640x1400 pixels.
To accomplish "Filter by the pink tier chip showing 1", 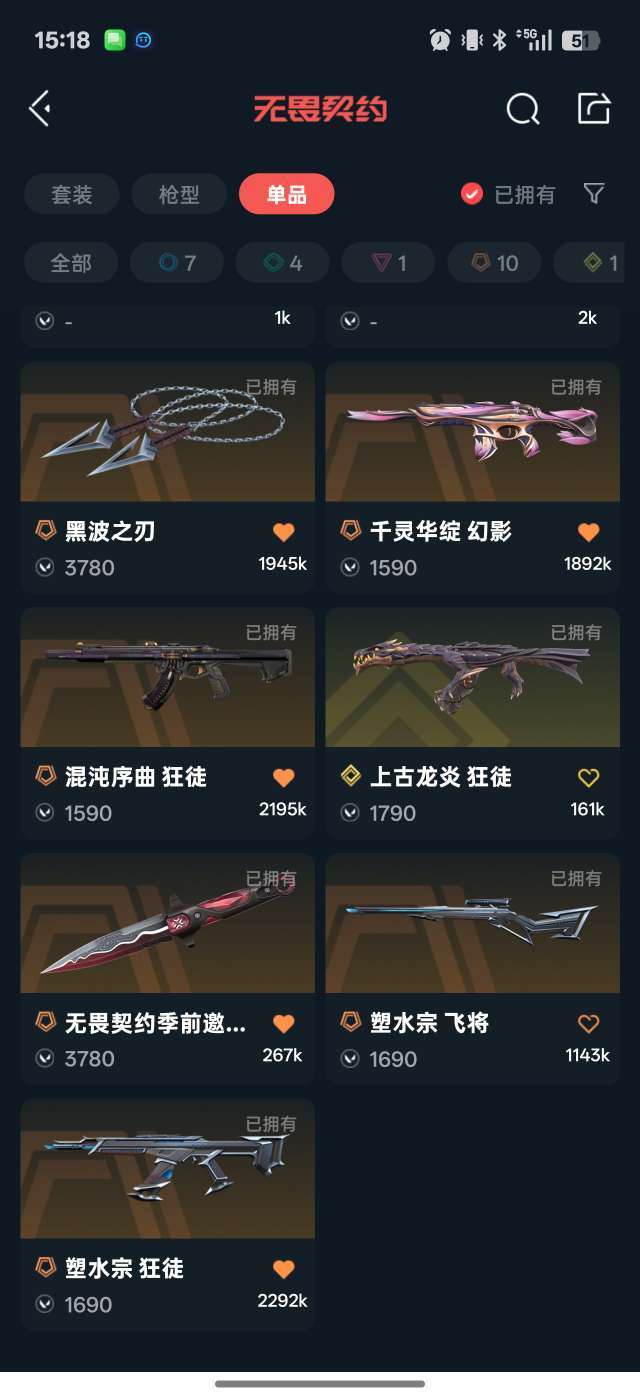I will click(x=388, y=263).
